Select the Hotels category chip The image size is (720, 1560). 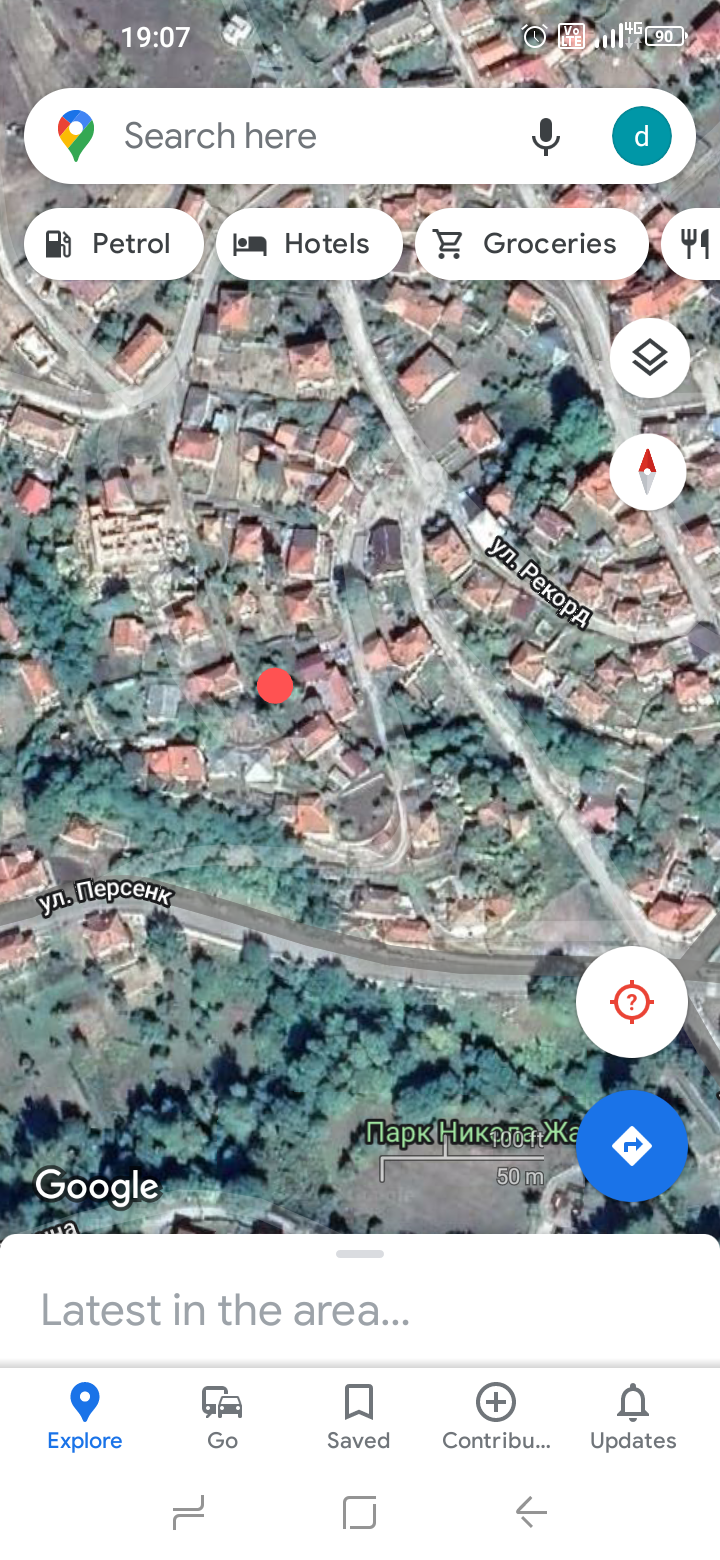(x=308, y=243)
